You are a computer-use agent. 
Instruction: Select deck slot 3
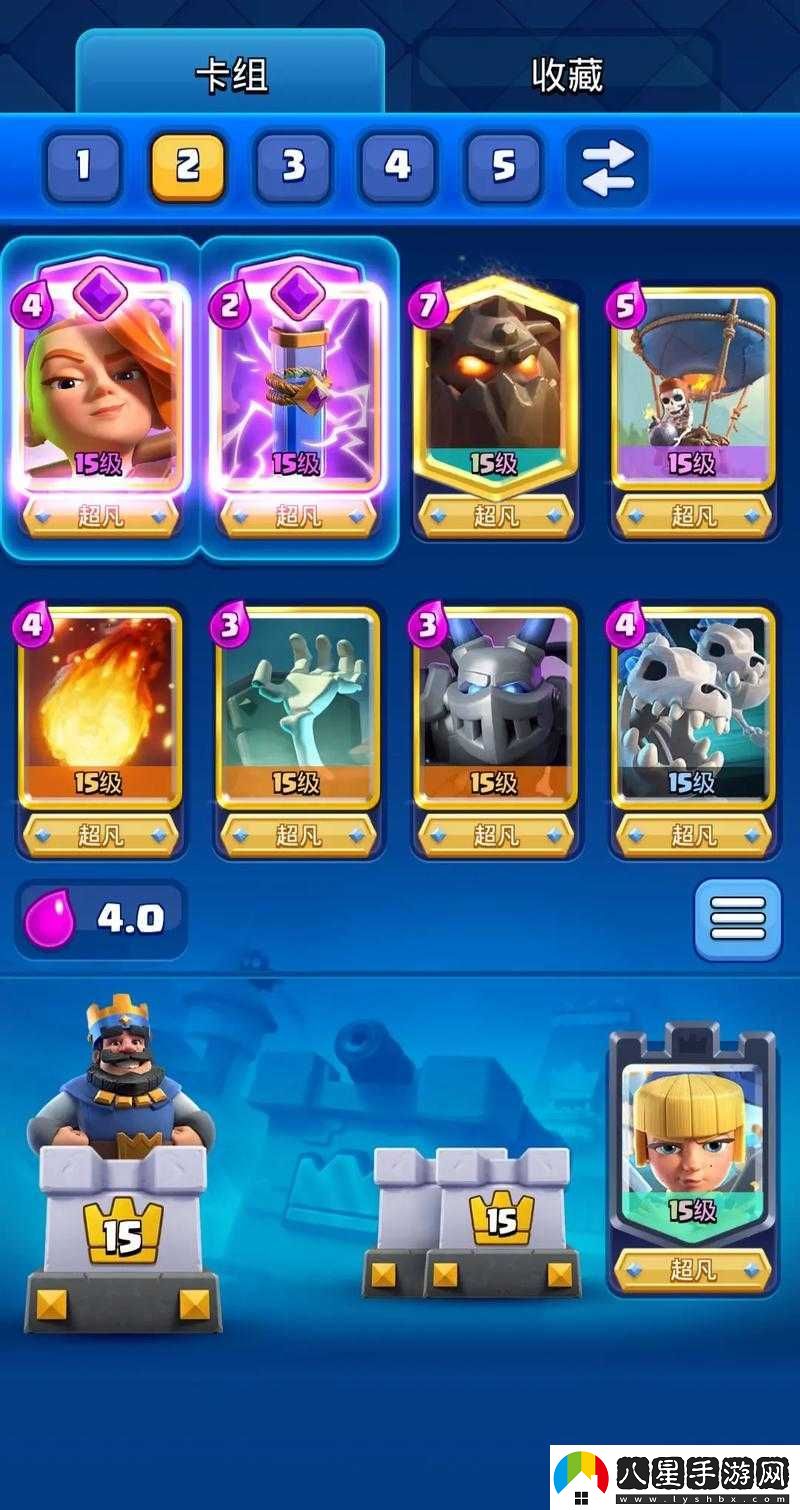tap(292, 166)
